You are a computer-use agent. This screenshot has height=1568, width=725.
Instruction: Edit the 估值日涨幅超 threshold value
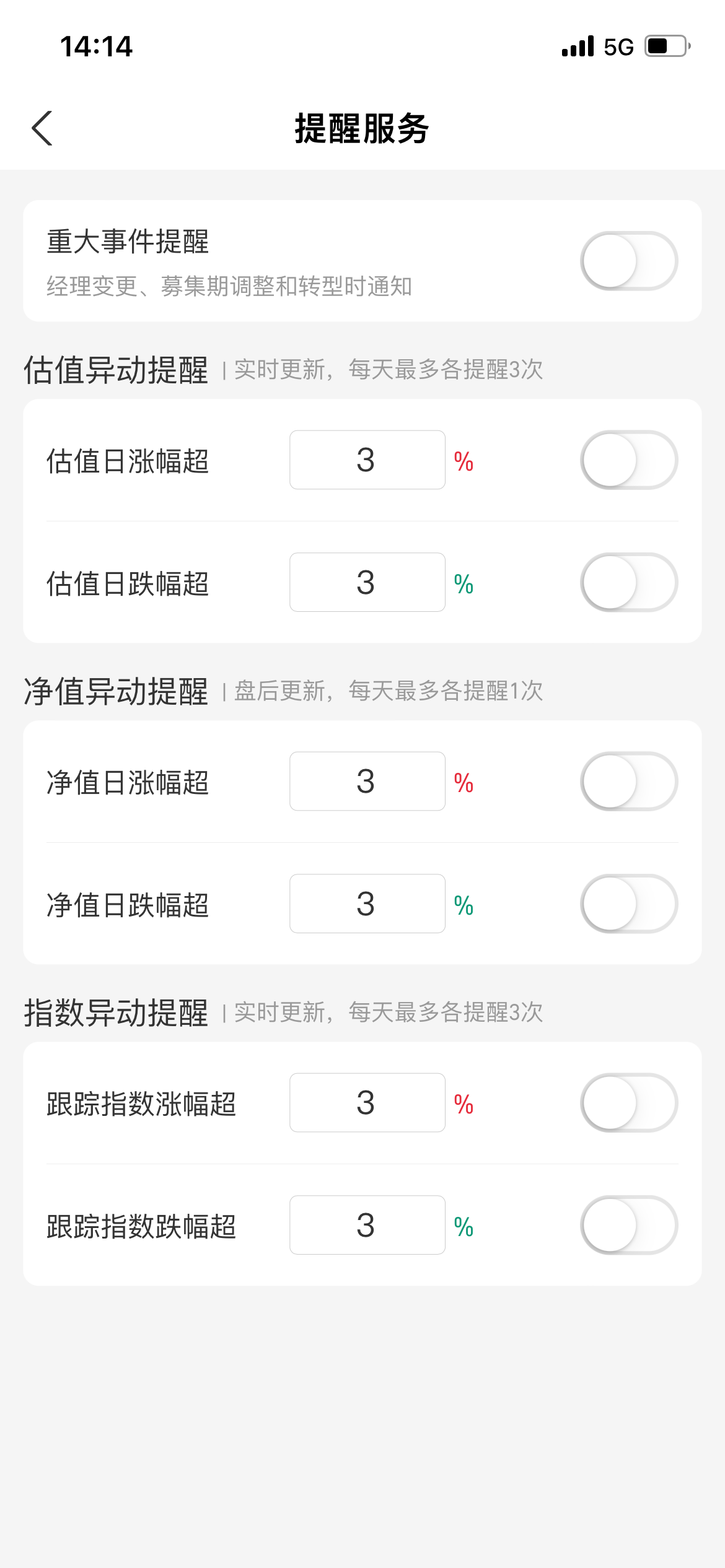point(367,460)
